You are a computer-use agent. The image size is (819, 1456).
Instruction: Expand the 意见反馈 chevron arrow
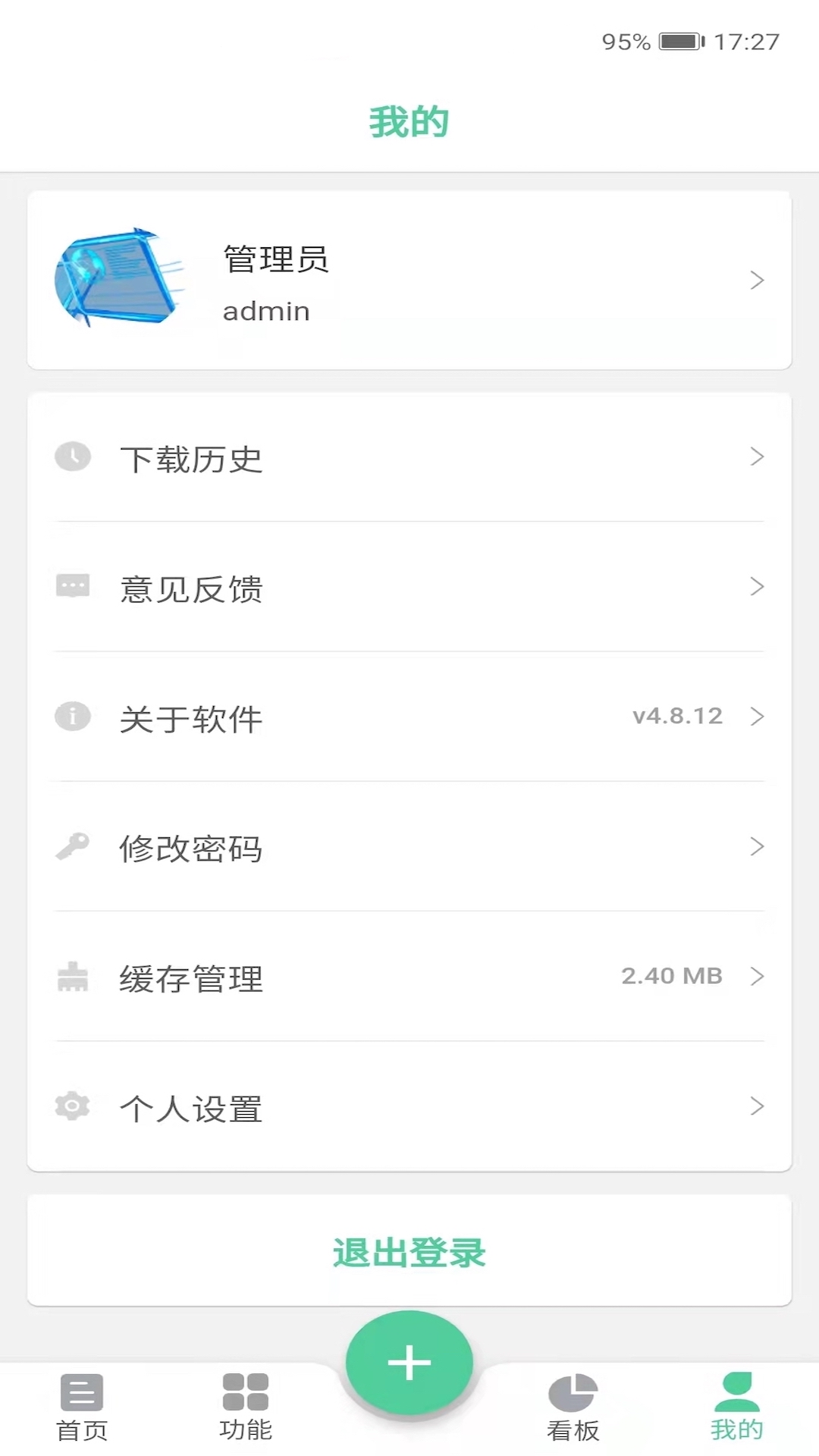tap(758, 586)
